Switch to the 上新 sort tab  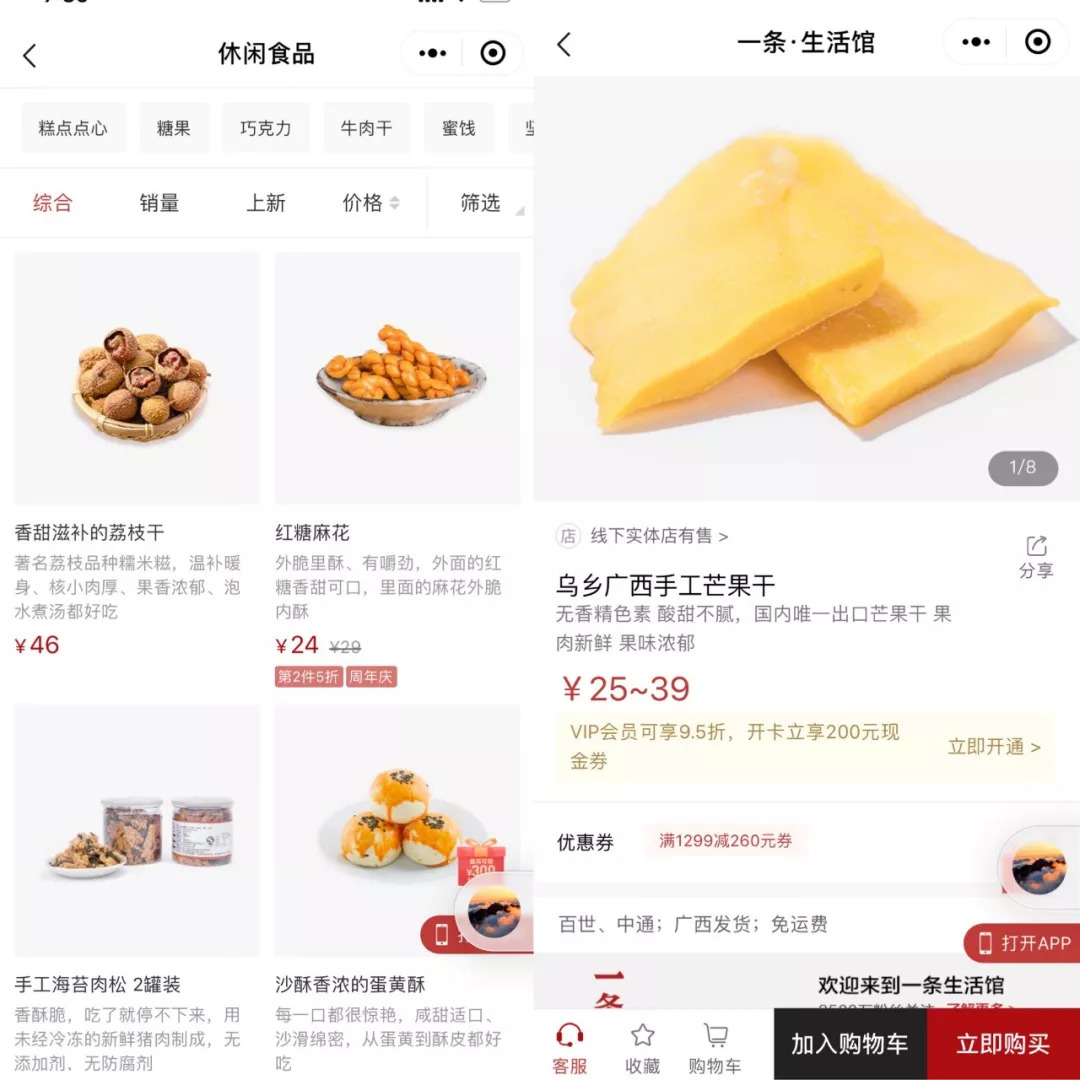266,203
